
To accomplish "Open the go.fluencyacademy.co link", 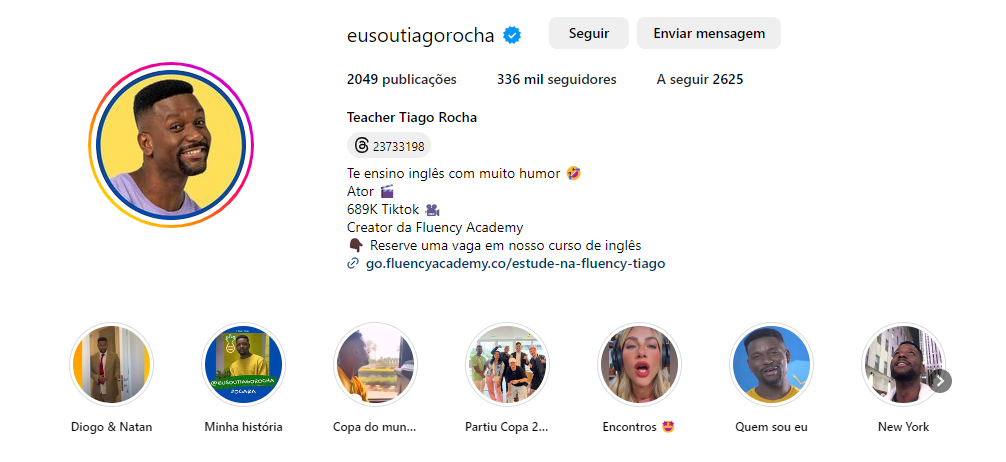I will point(514,263).
